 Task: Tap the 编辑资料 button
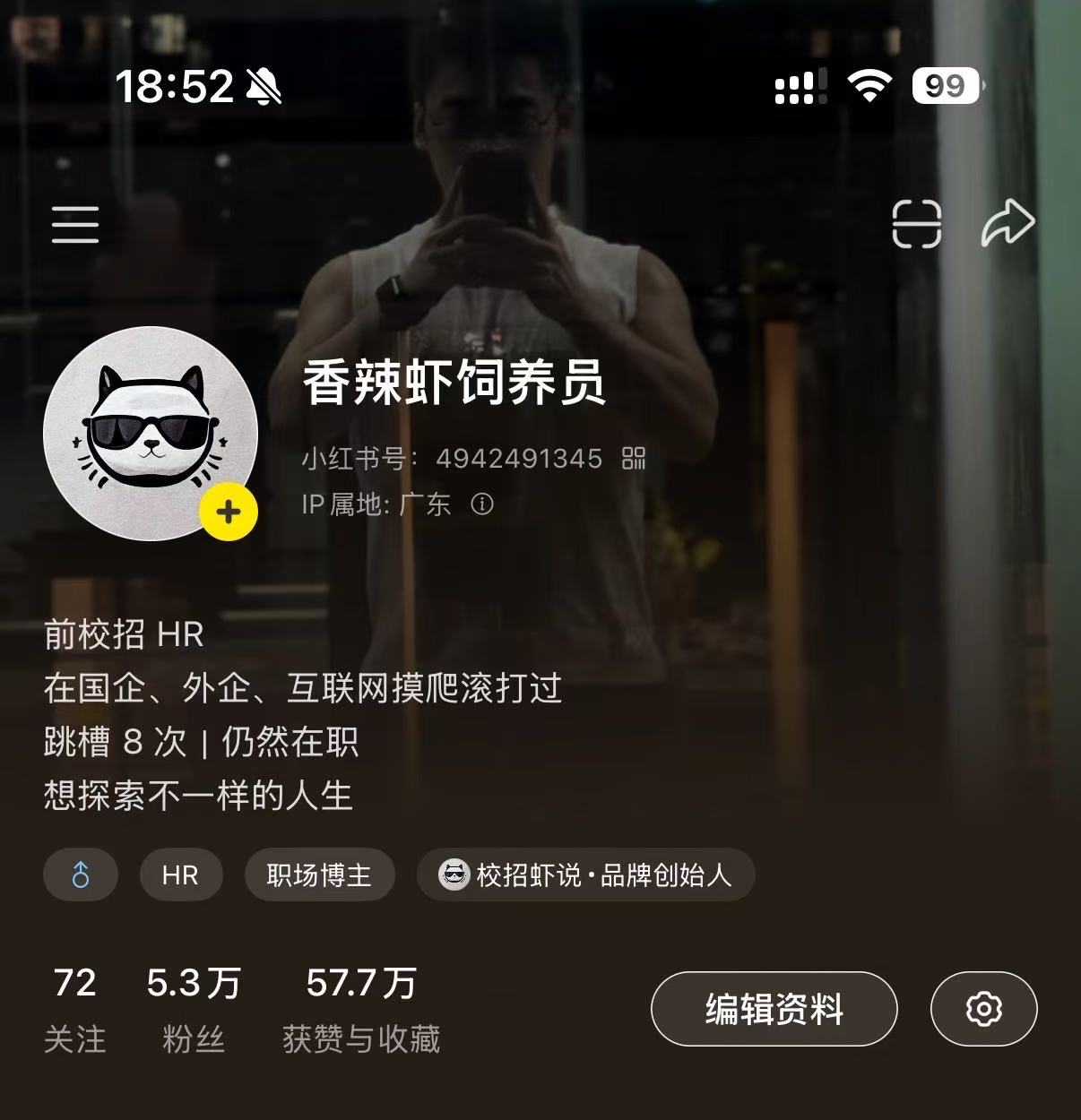(x=774, y=1009)
